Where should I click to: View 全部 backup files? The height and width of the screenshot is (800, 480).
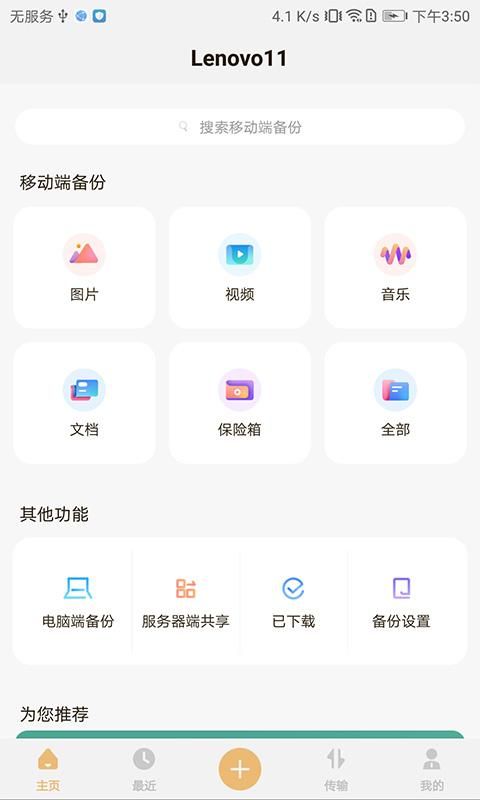click(395, 403)
